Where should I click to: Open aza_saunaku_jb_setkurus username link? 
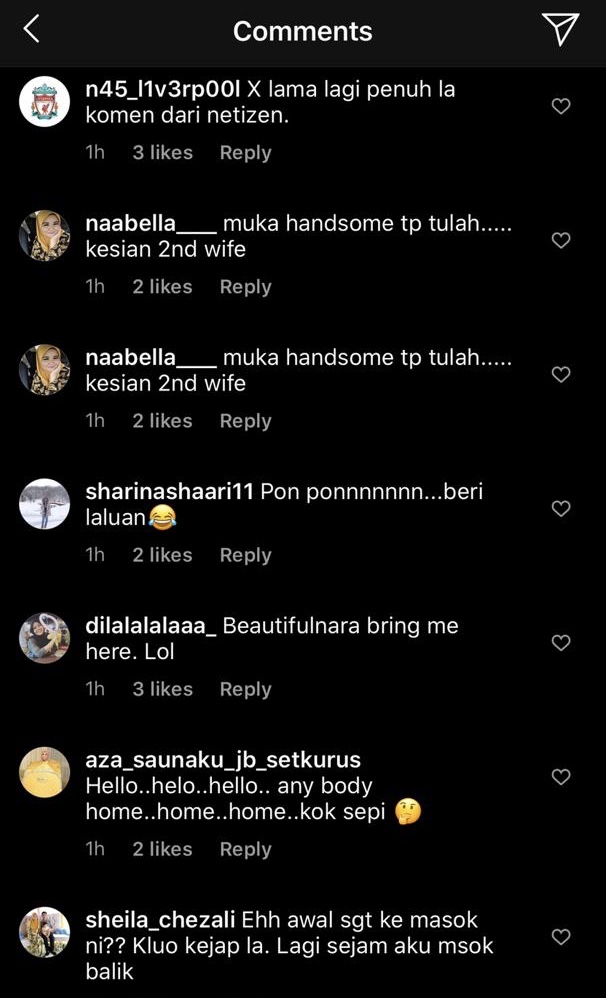(223, 760)
